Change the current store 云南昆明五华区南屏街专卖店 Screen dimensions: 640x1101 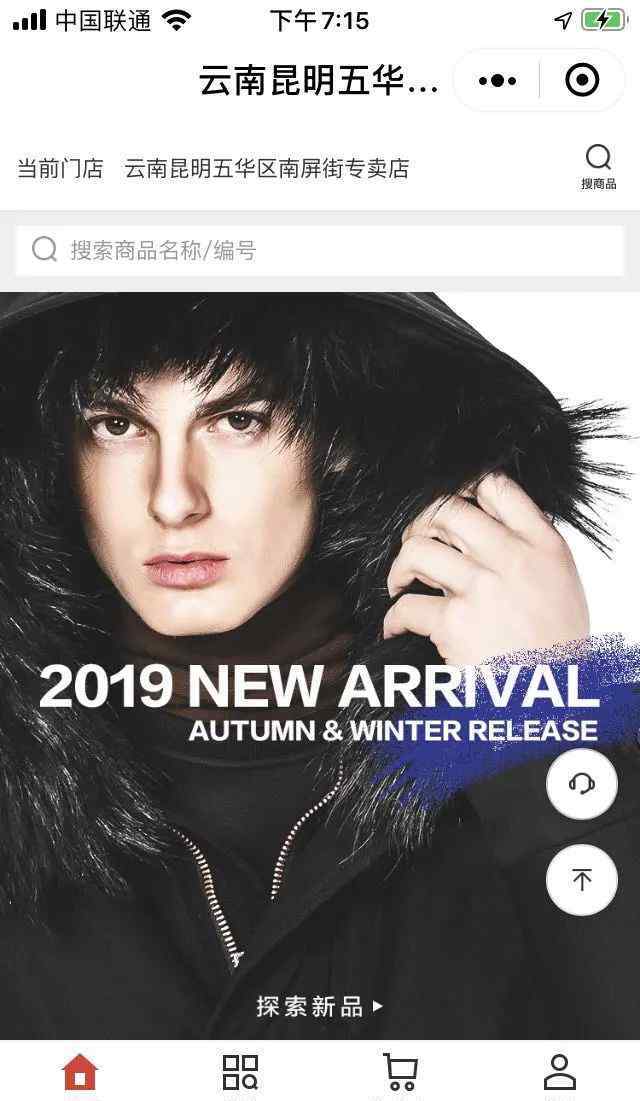click(267, 169)
